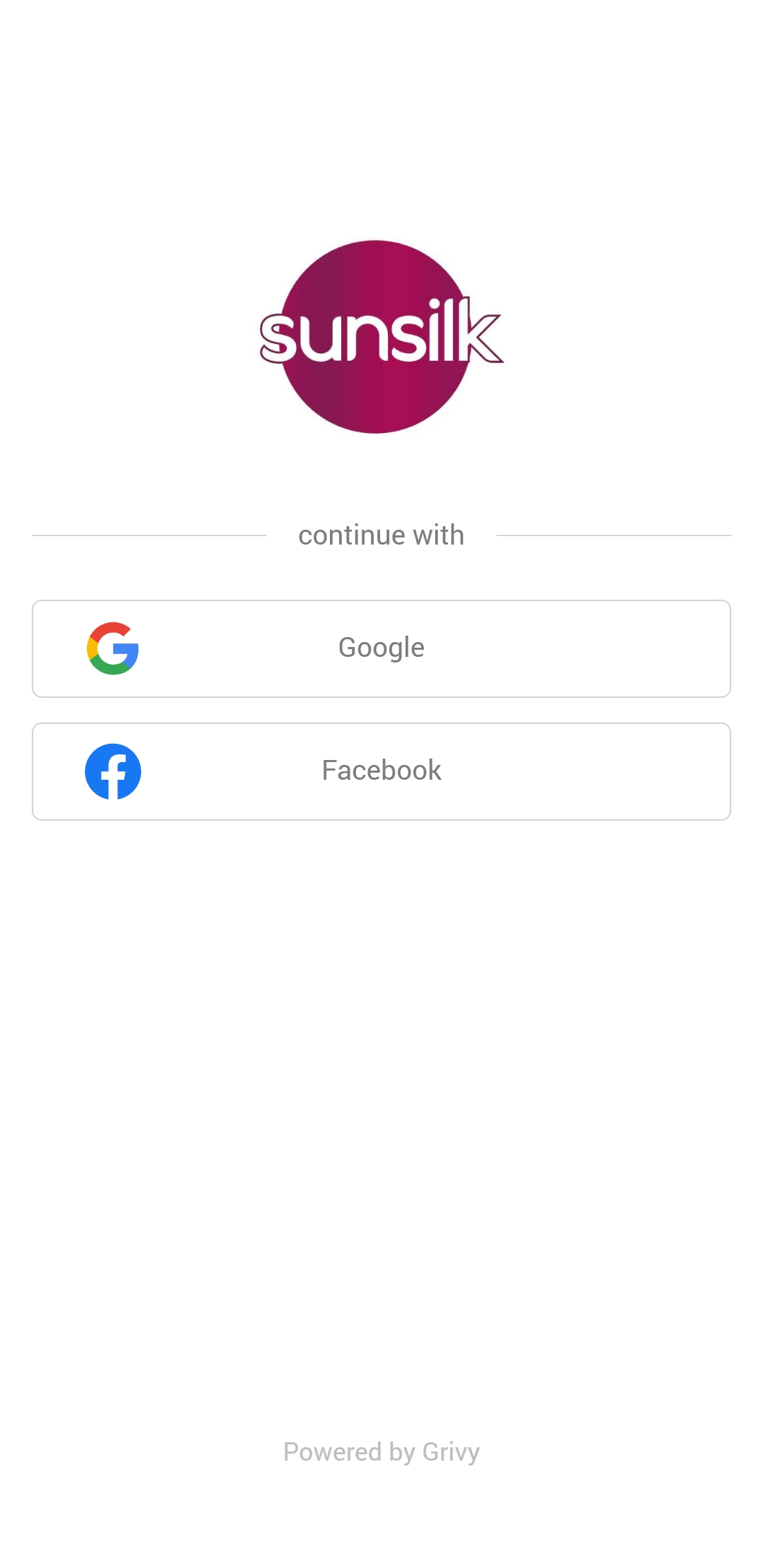Sign in using the Facebook button
This screenshot has height=1568, width=763.
coord(381,771)
